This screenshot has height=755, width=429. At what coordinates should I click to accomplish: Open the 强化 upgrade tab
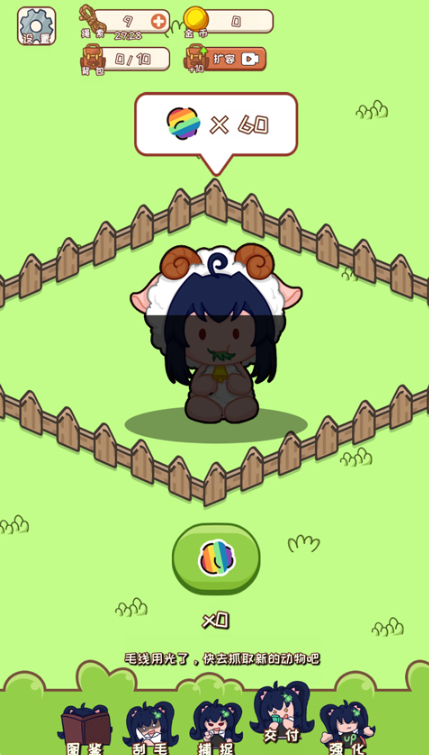[x=347, y=728]
